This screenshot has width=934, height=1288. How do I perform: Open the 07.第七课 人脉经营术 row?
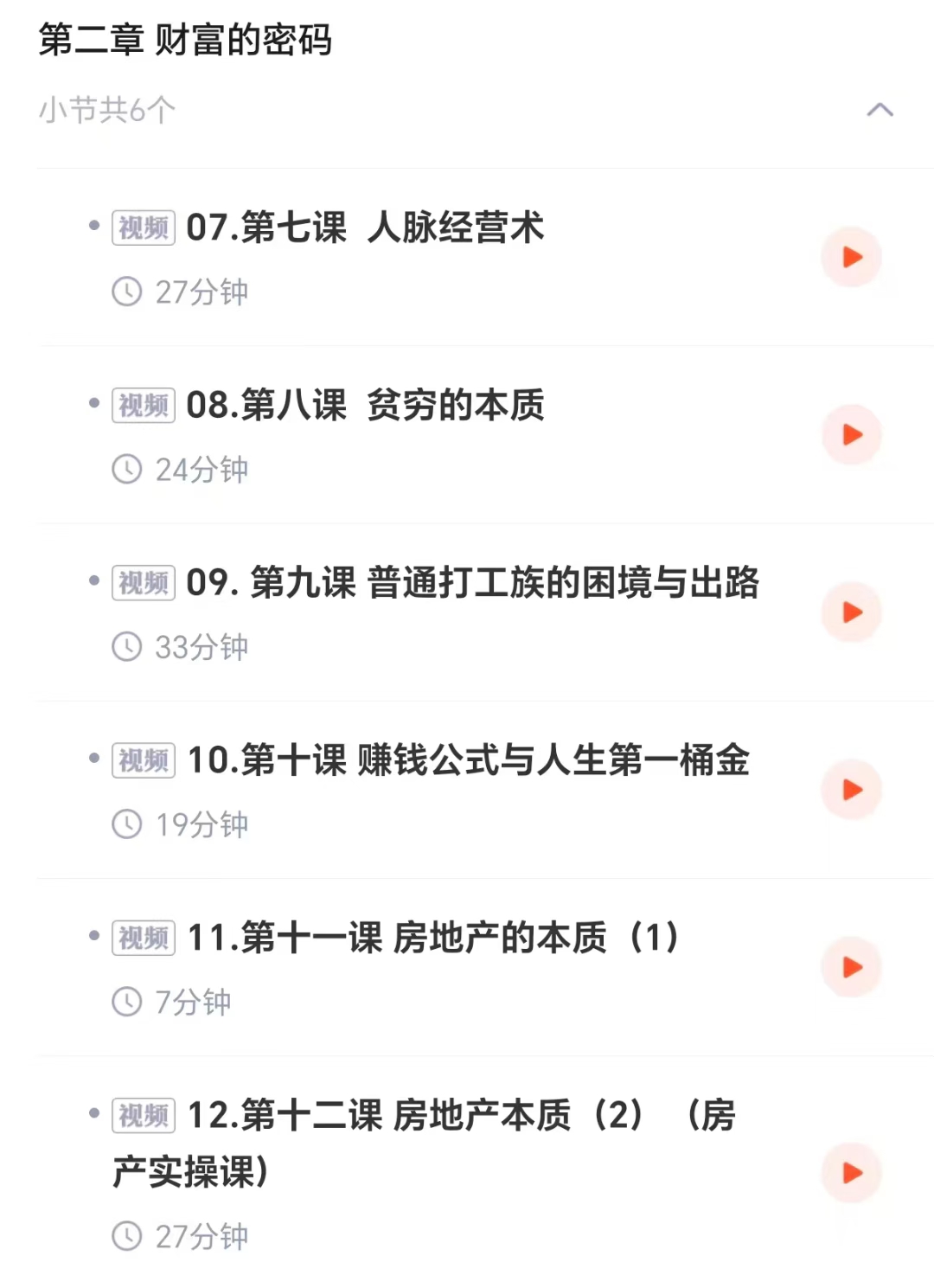tap(365, 228)
